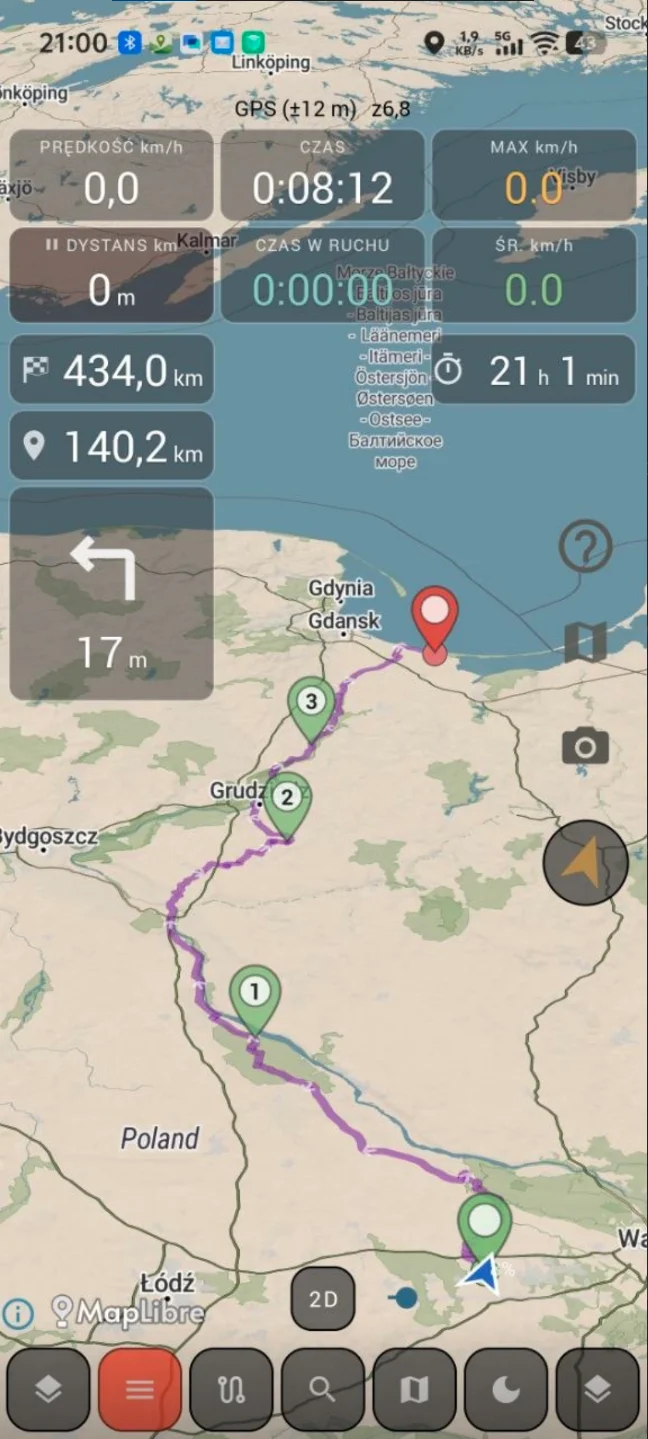Viewport: 648px width, 1439px height.
Task: Open the help question mark icon
Action: (585, 547)
